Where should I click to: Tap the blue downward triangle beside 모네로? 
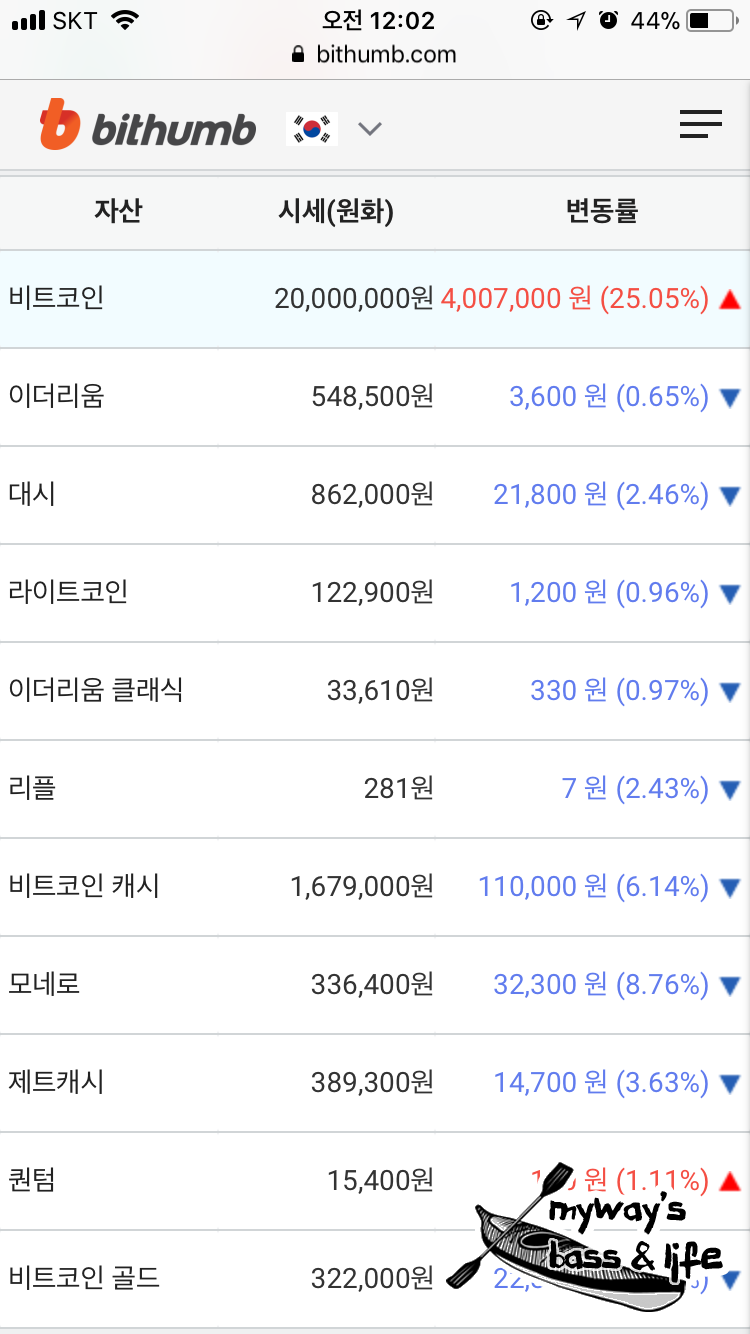tap(728, 984)
